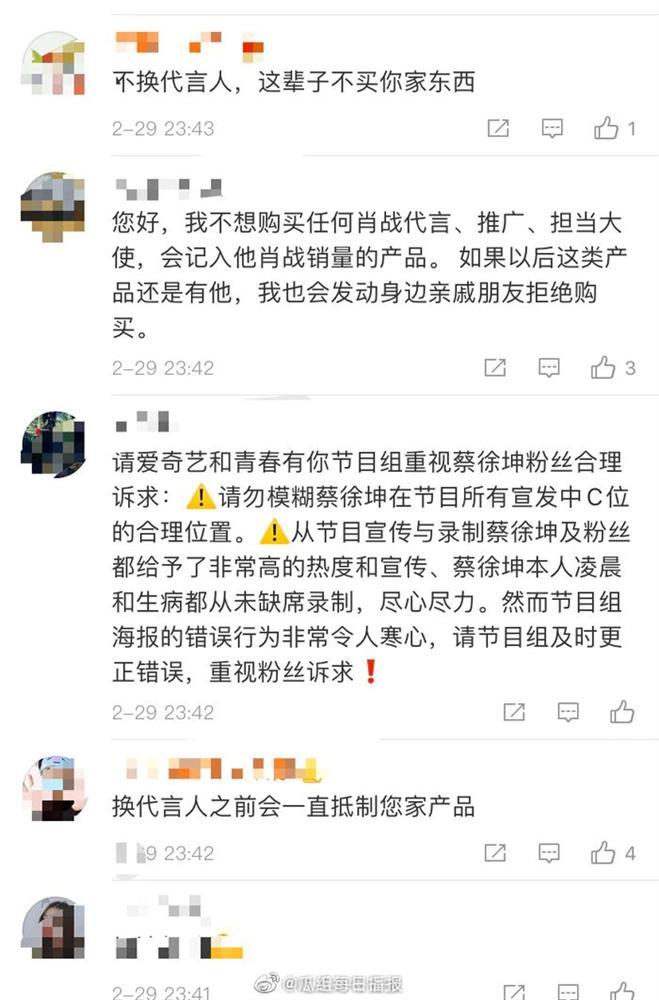
Task: Repost the comment "不换代言人，这辈子不买你家东西"
Action: click(497, 128)
